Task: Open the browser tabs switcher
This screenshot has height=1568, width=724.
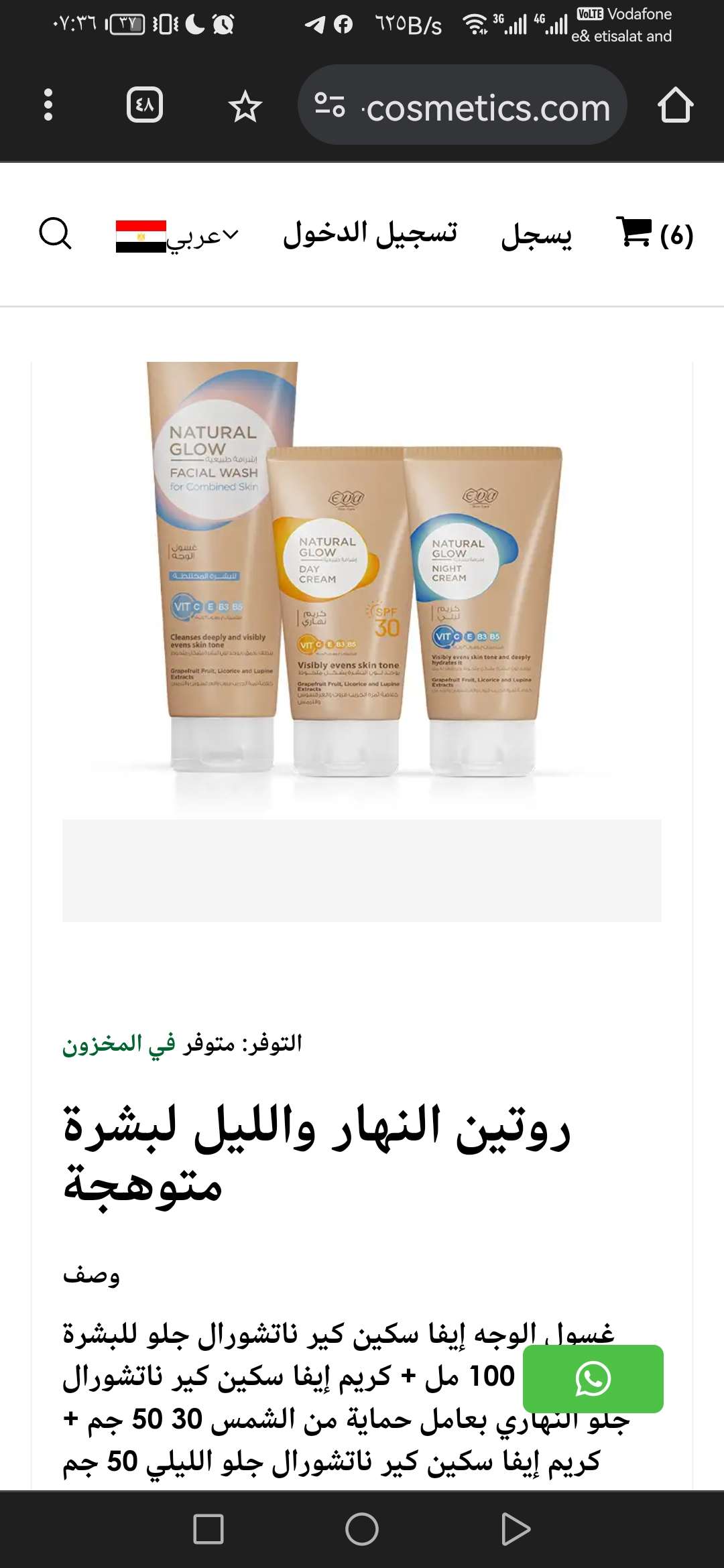Action: (x=144, y=105)
